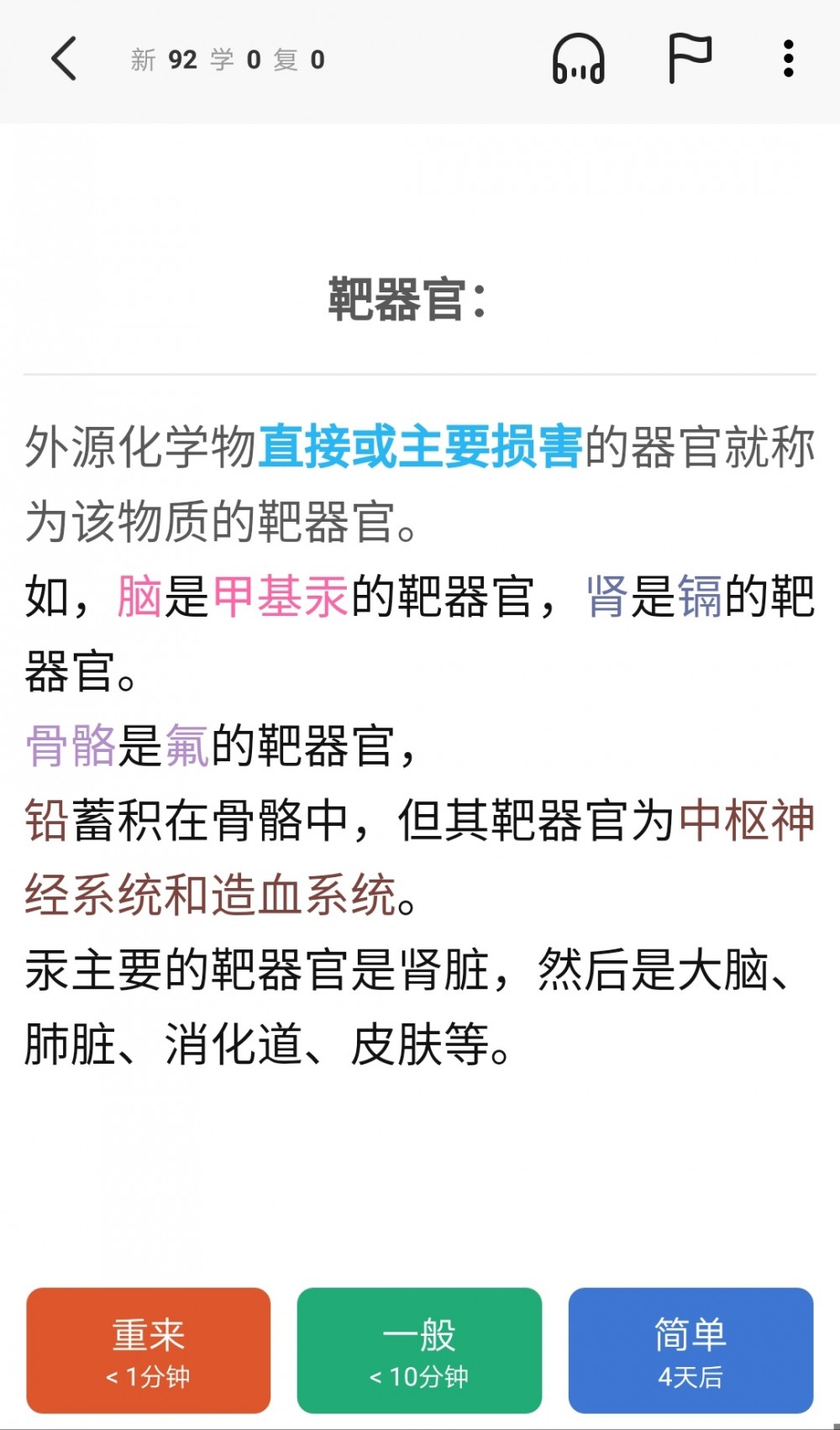Rate the card as 一般
Image resolution: width=840 pixels, height=1430 pixels.
[x=419, y=1350]
